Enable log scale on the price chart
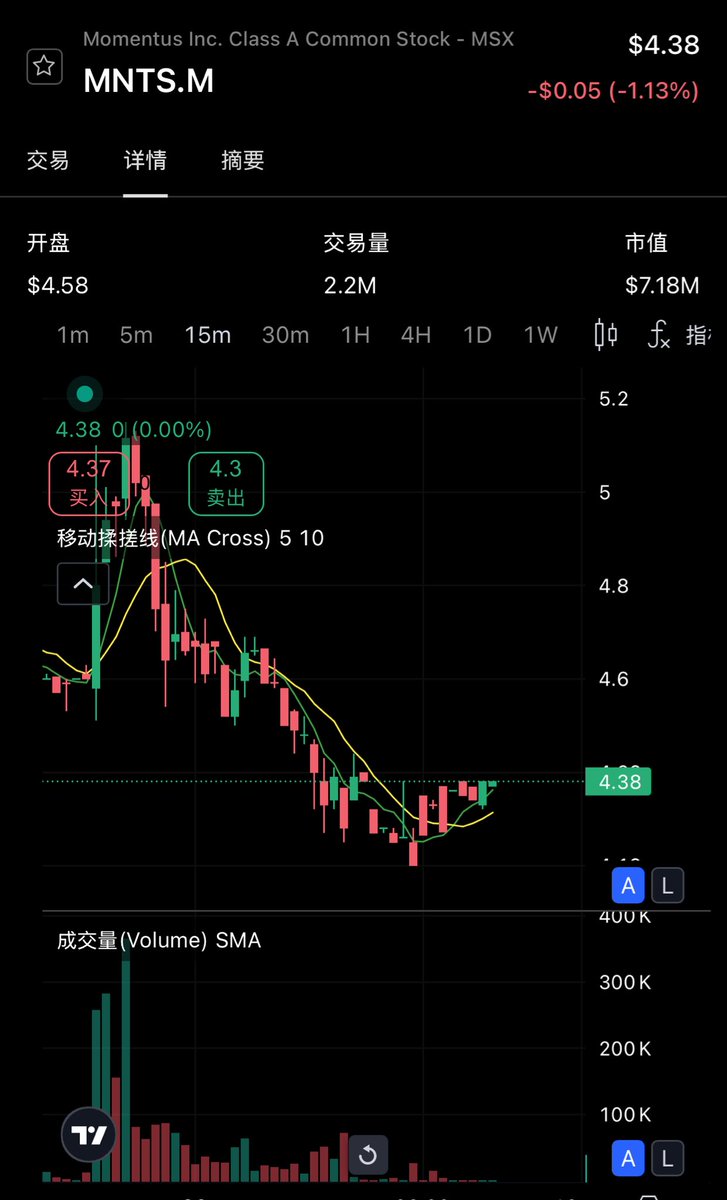Screen dimensions: 727x1200 [x=667, y=885]
